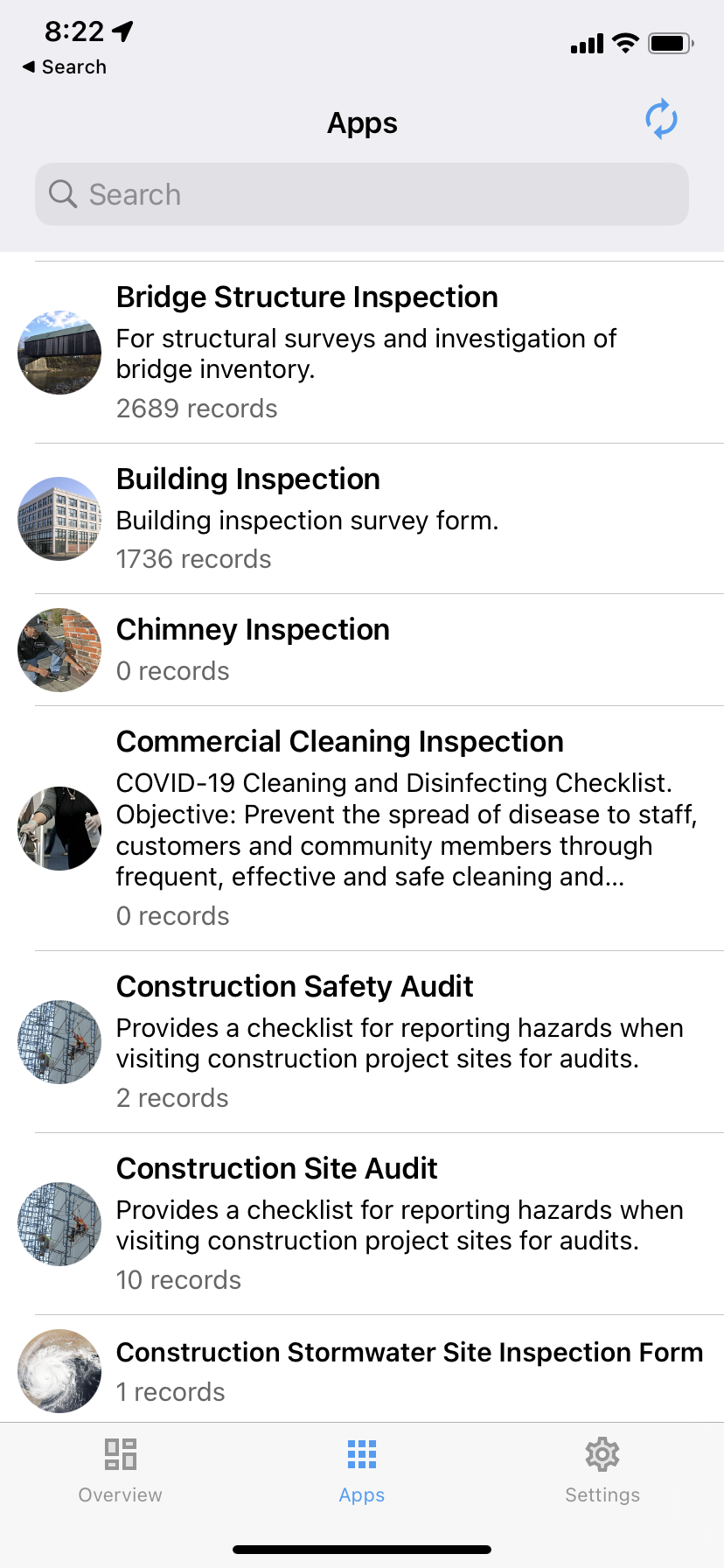724x1568 pixels.
Task: Select the Apps tab
Action: [x=362, y=1470]
